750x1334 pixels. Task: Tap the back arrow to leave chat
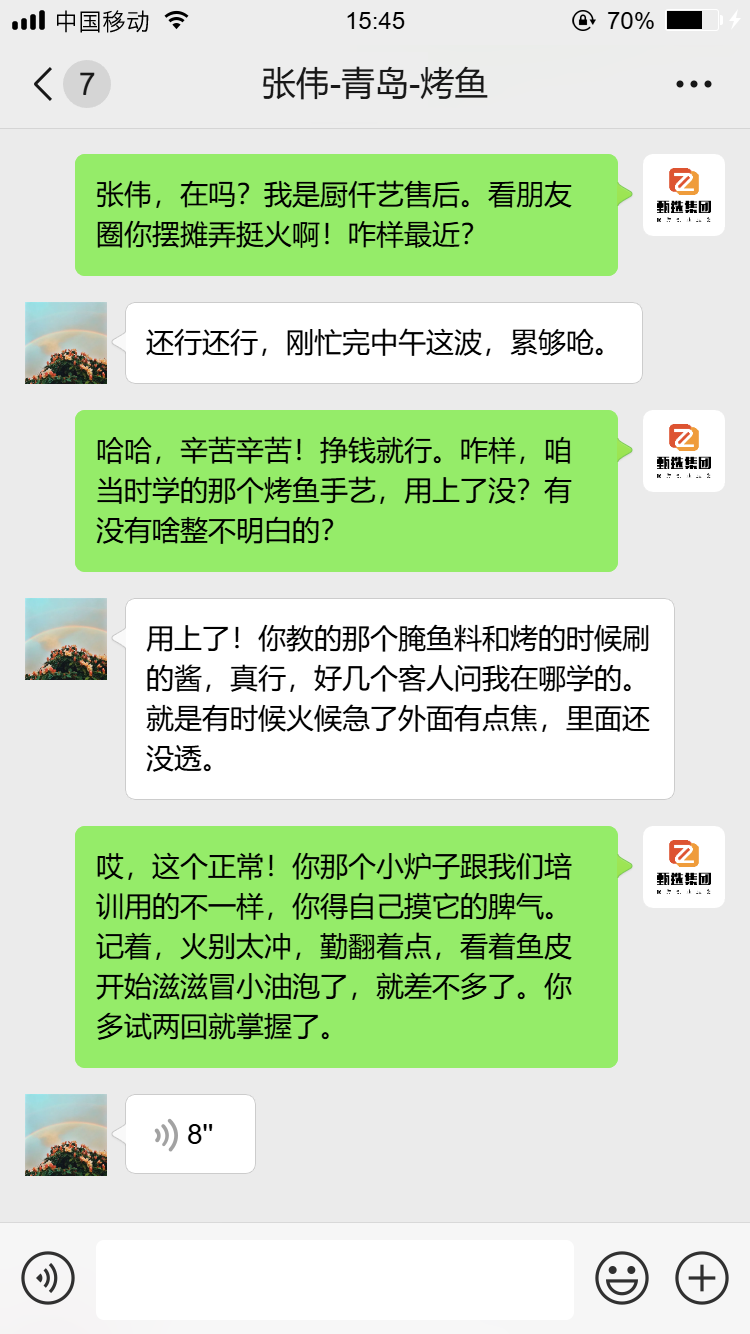click(41, 84)
